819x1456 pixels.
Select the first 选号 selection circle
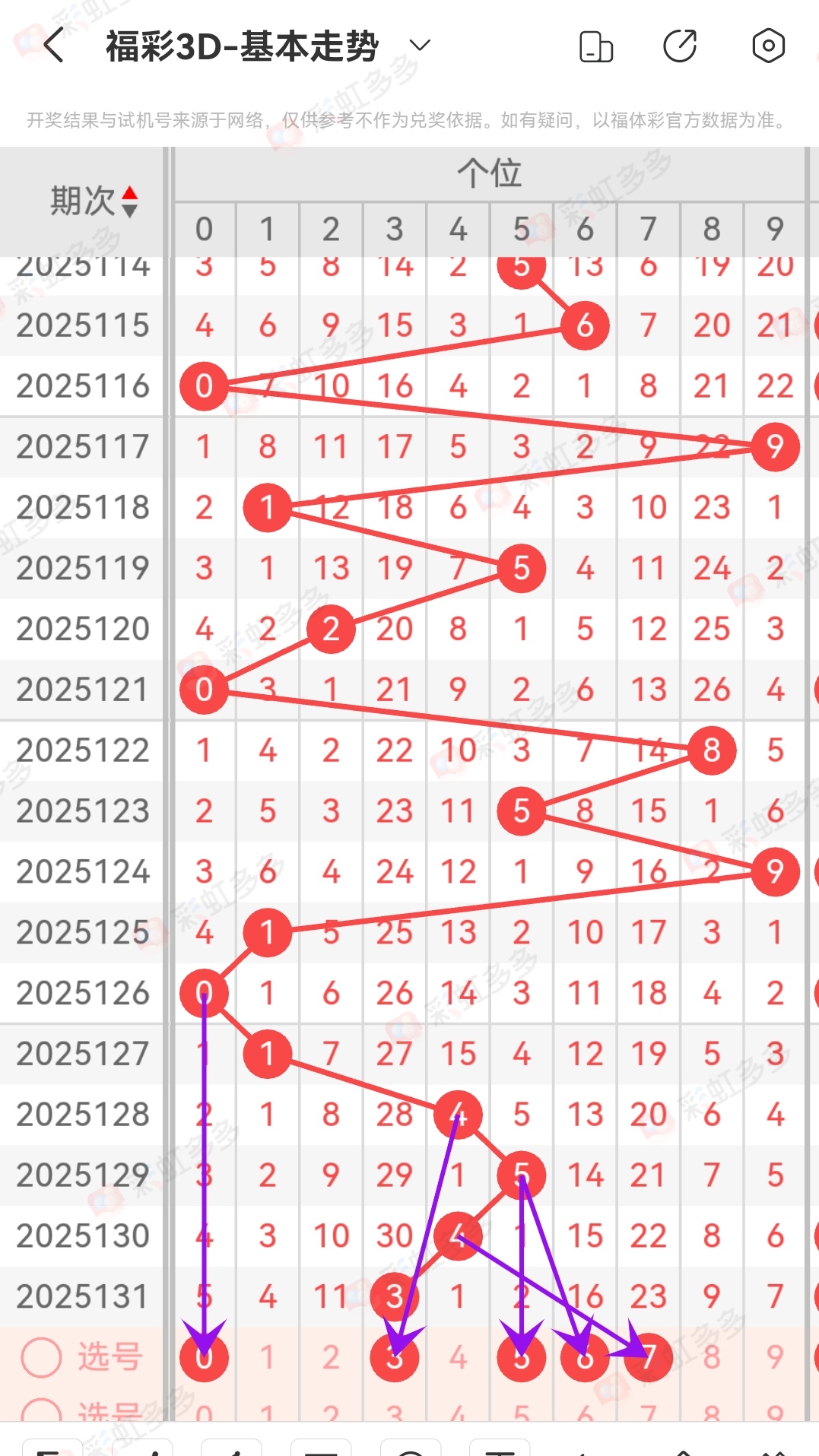point(42,1358)
